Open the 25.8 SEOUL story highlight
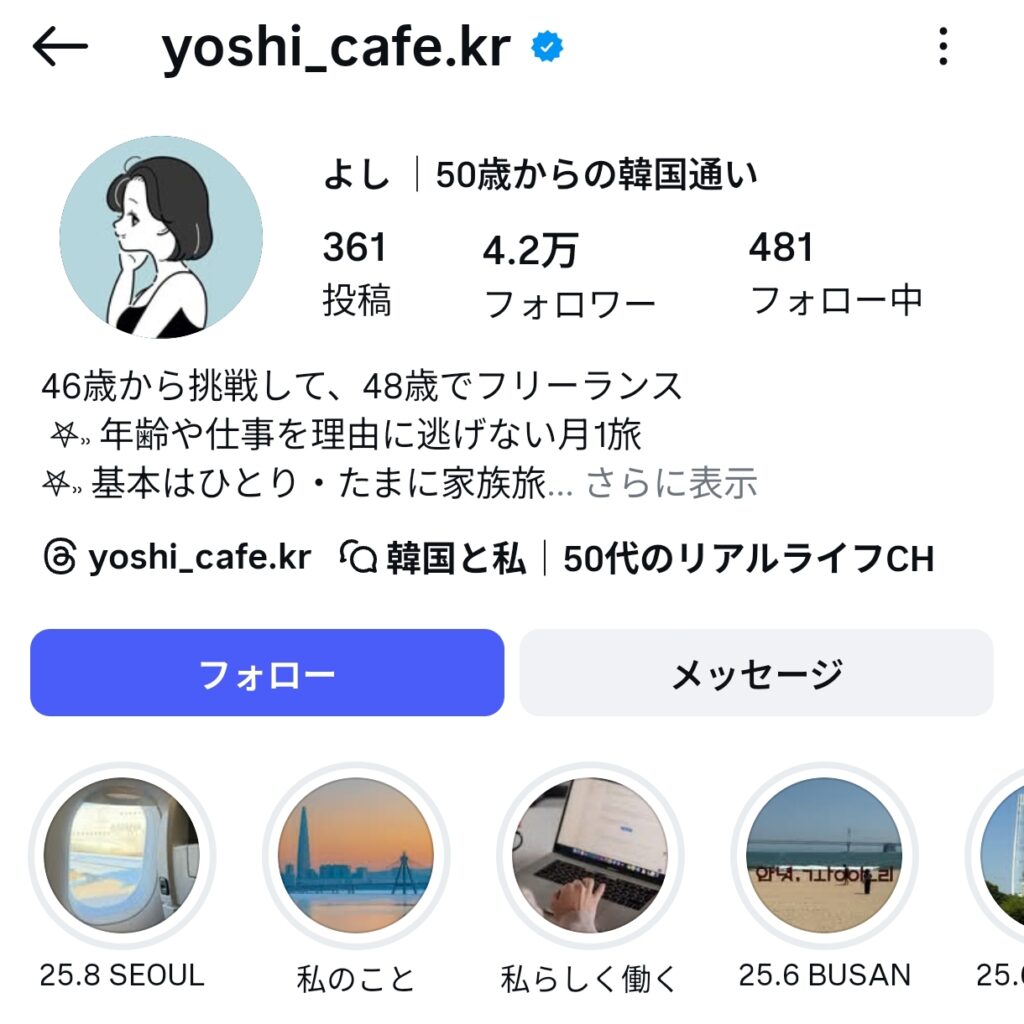Image resolution: width=1024 pixels, height=1024 pixels. [x=121, y=855]
